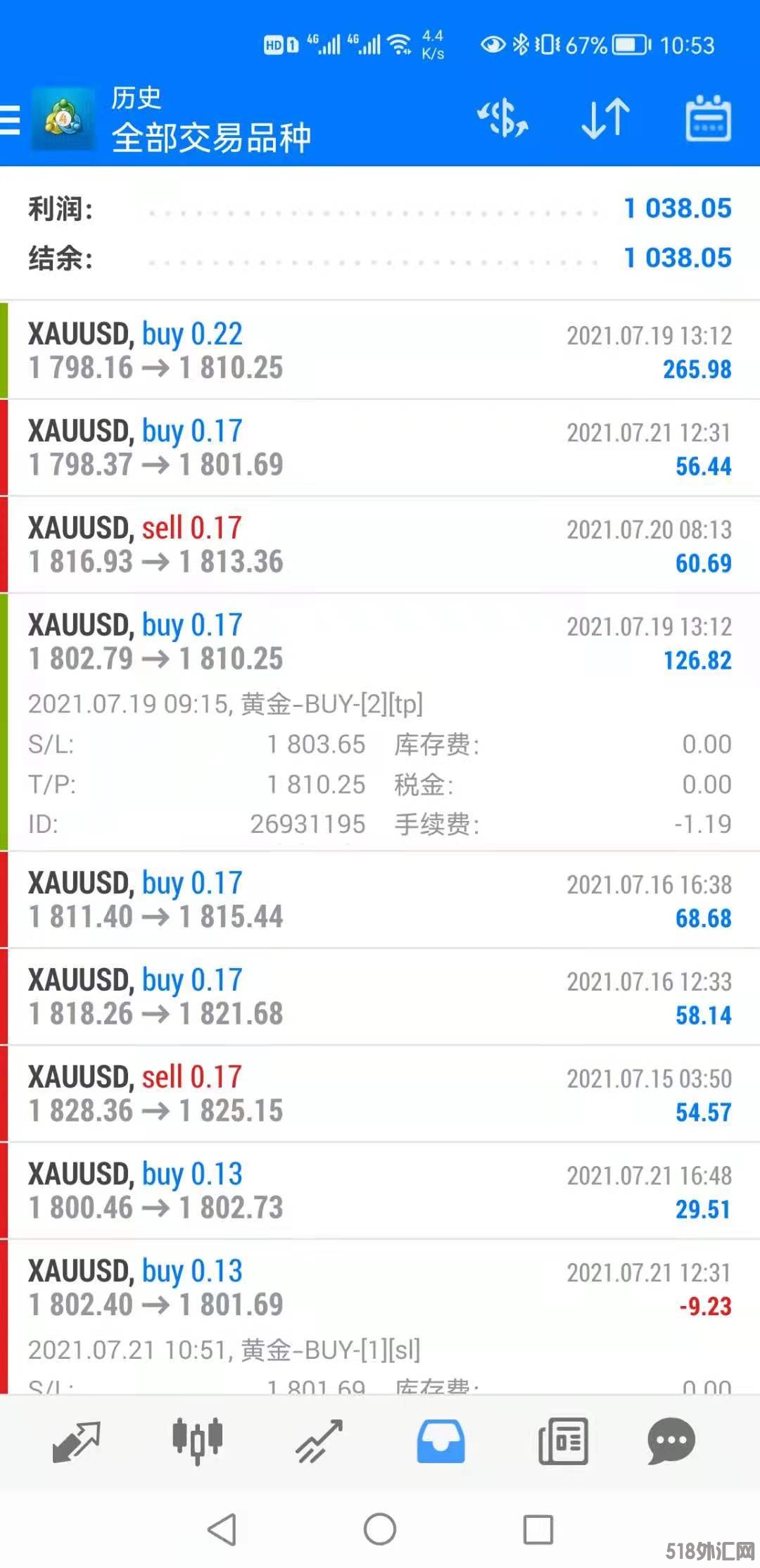Expand the sell 0.17 trade at 1 828.36
This screenshot has width=760, height=1568.
(380, 1094)
